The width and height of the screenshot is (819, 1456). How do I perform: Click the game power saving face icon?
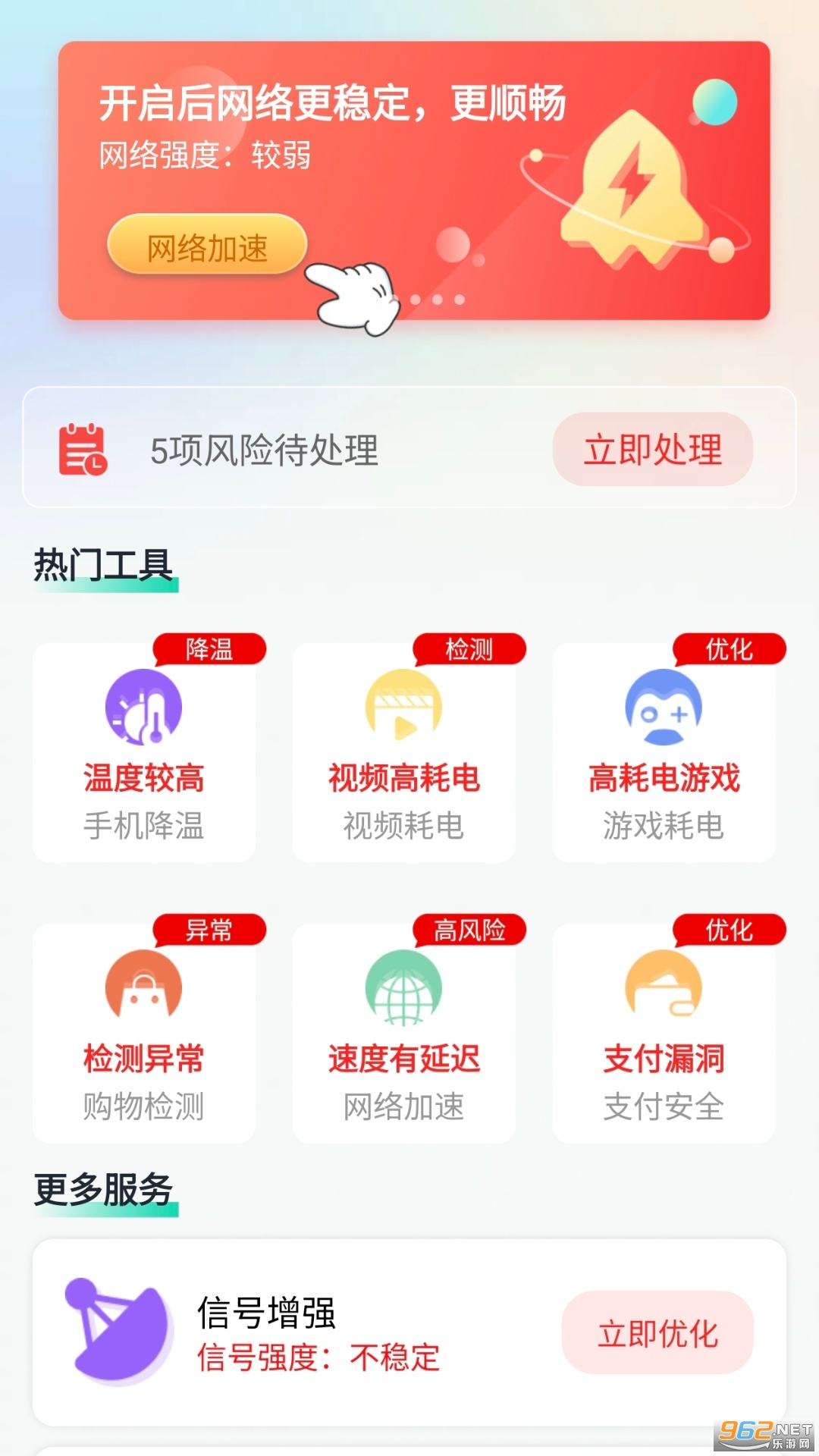point(662,707)
